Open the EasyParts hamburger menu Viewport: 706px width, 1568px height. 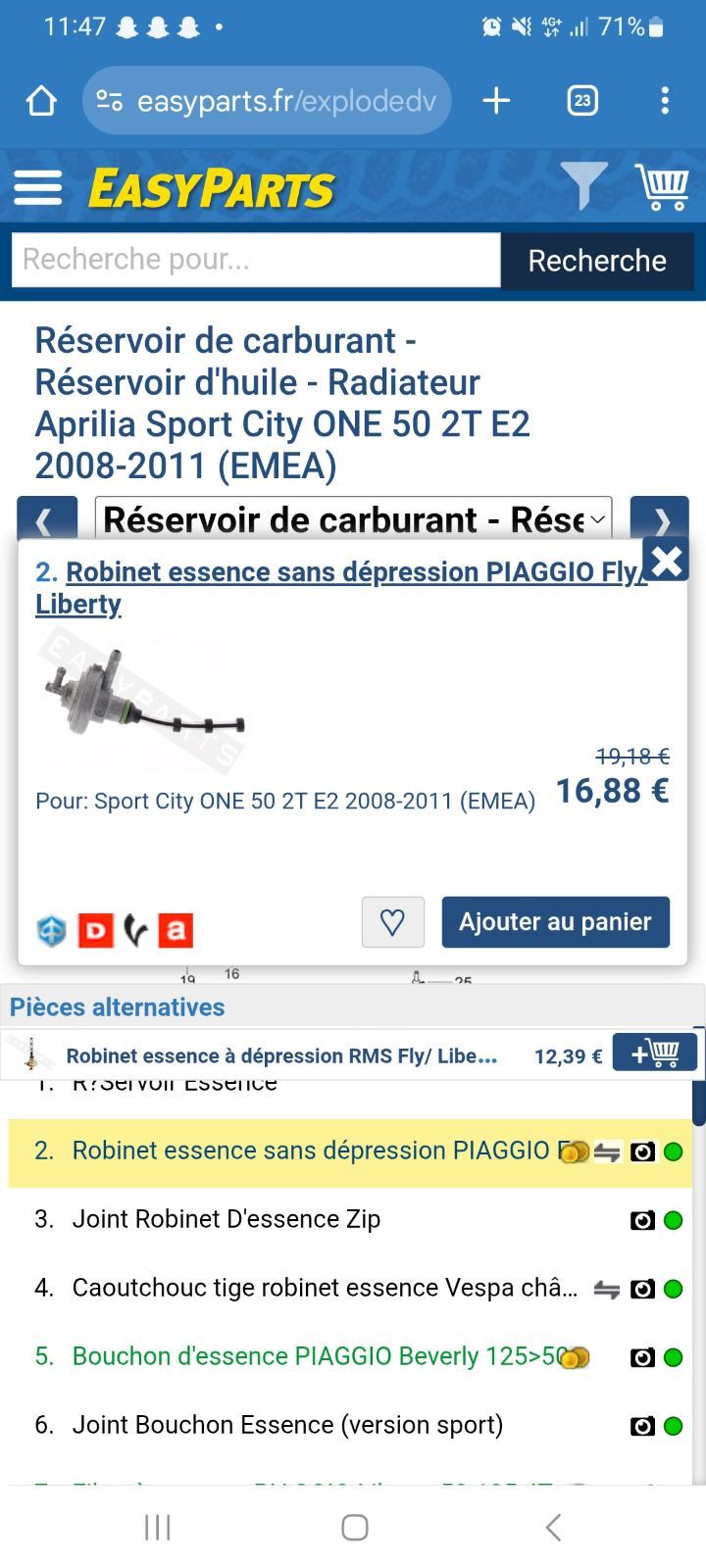click(37, 187)
